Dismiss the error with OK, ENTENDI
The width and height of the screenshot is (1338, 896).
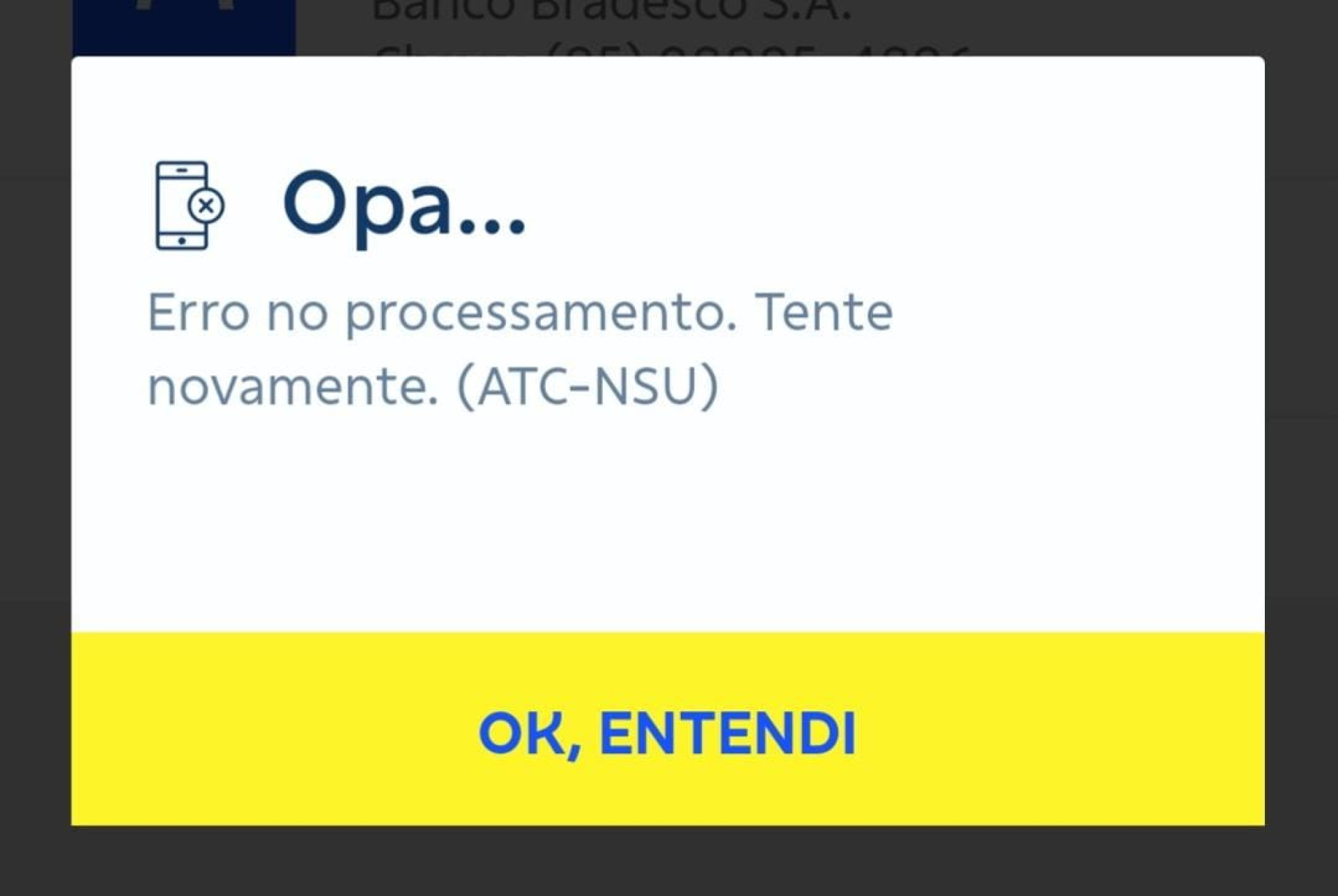[x=668, y=730]
